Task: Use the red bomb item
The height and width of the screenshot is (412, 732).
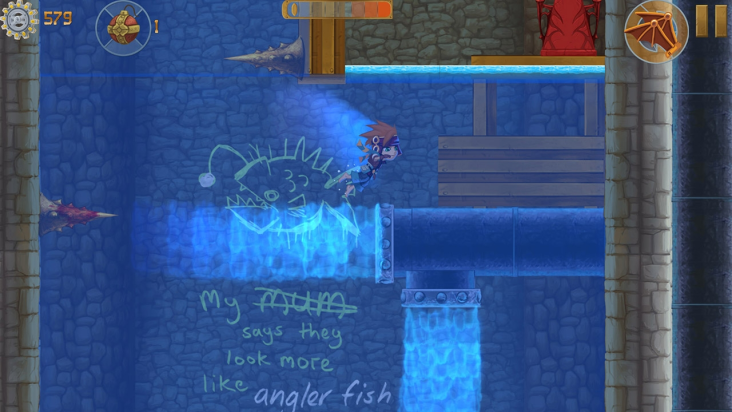Action: click(124, 26)
